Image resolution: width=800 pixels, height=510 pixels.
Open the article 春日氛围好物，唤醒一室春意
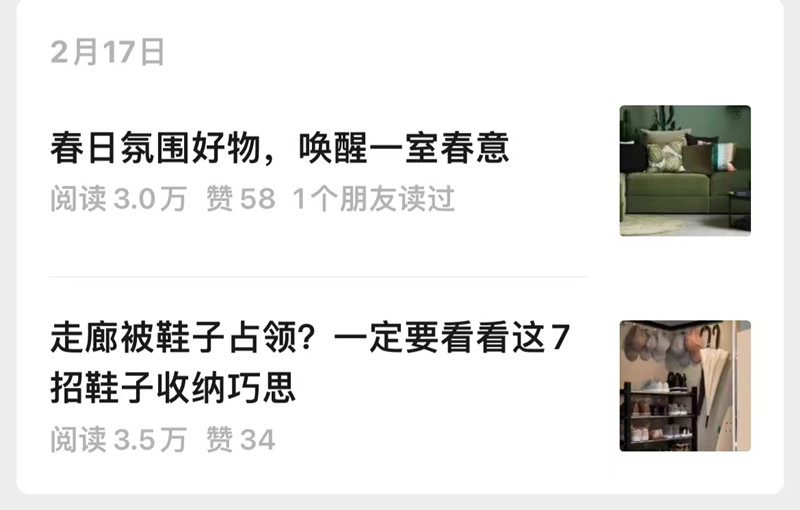pos(280,150)
